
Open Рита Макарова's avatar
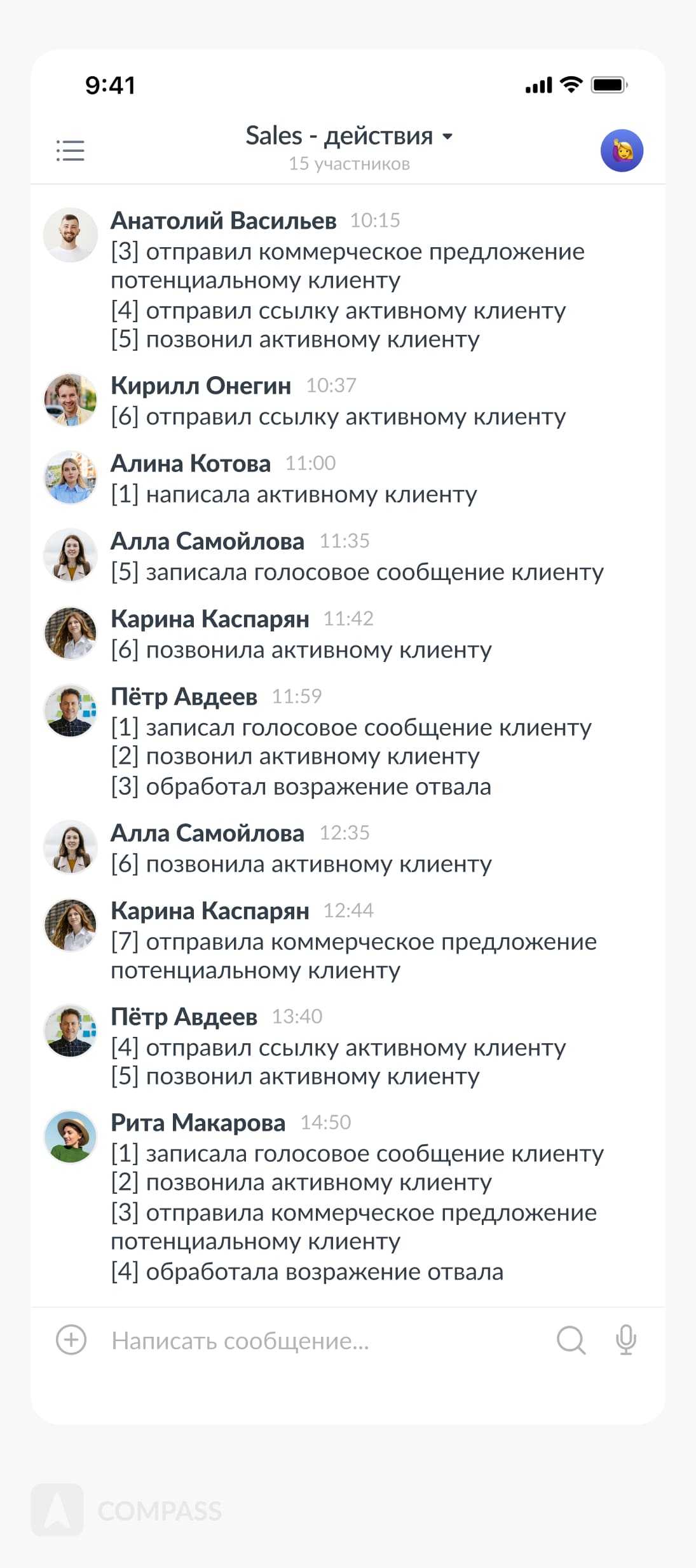71,1137
